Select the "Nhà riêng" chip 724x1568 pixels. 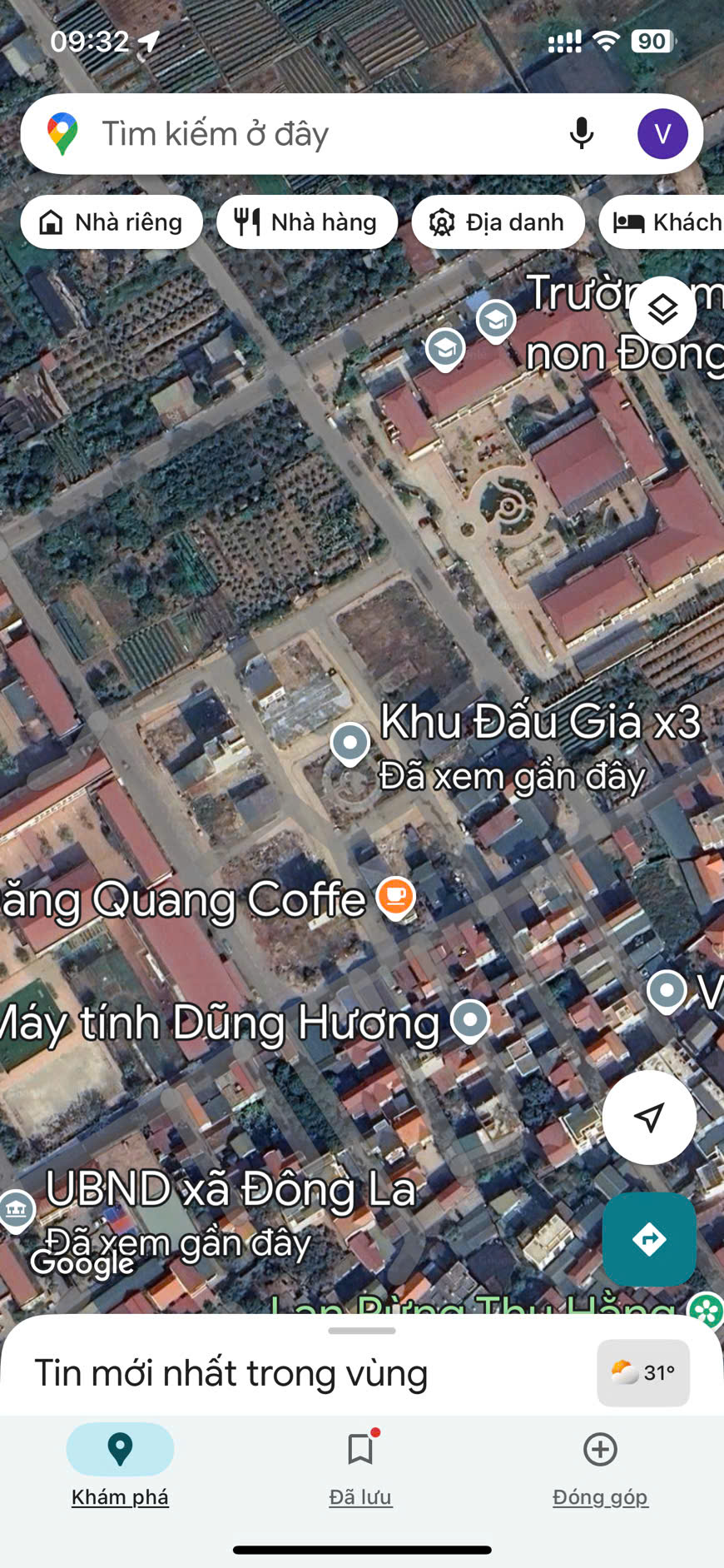112,222
